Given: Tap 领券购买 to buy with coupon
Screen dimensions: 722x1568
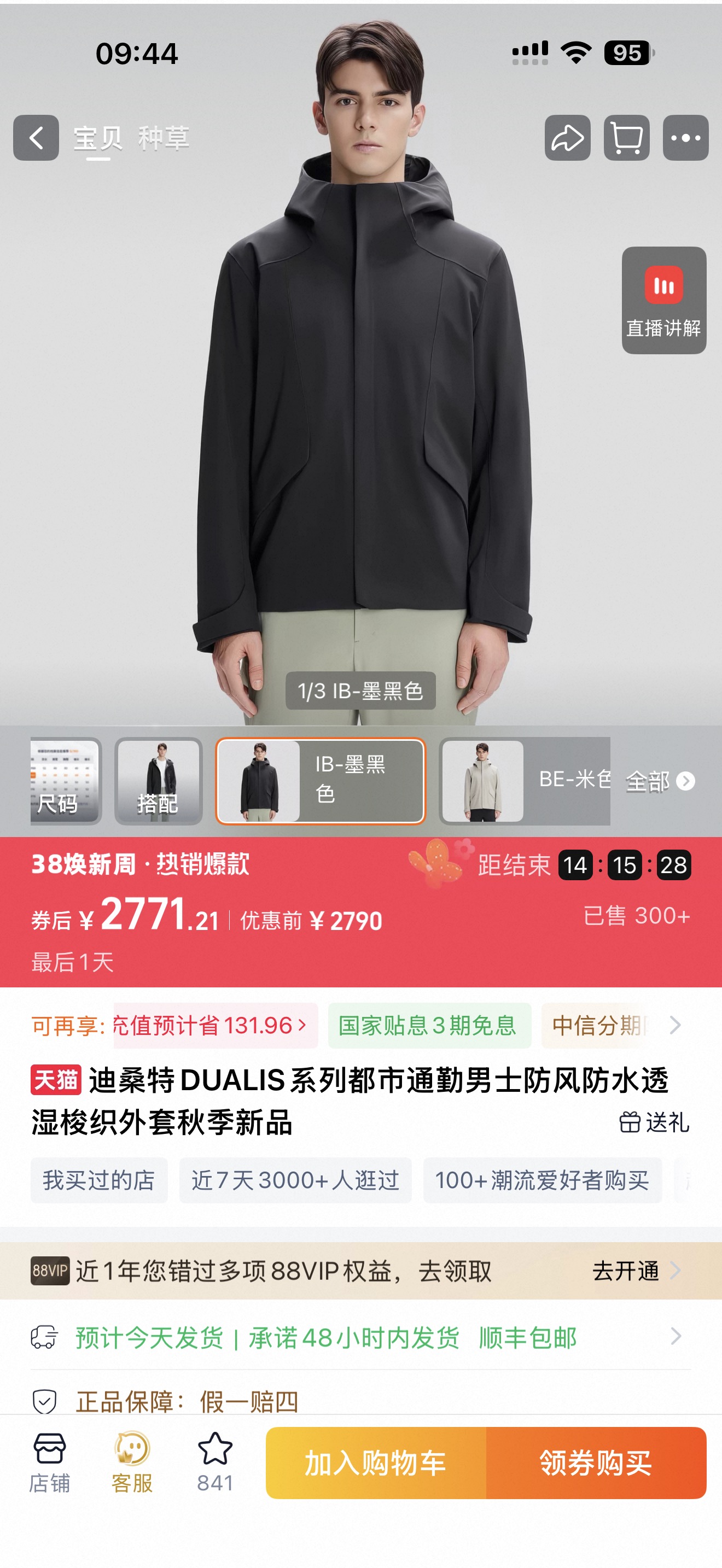Looking at the screenshot, I should coord(596,1462).
